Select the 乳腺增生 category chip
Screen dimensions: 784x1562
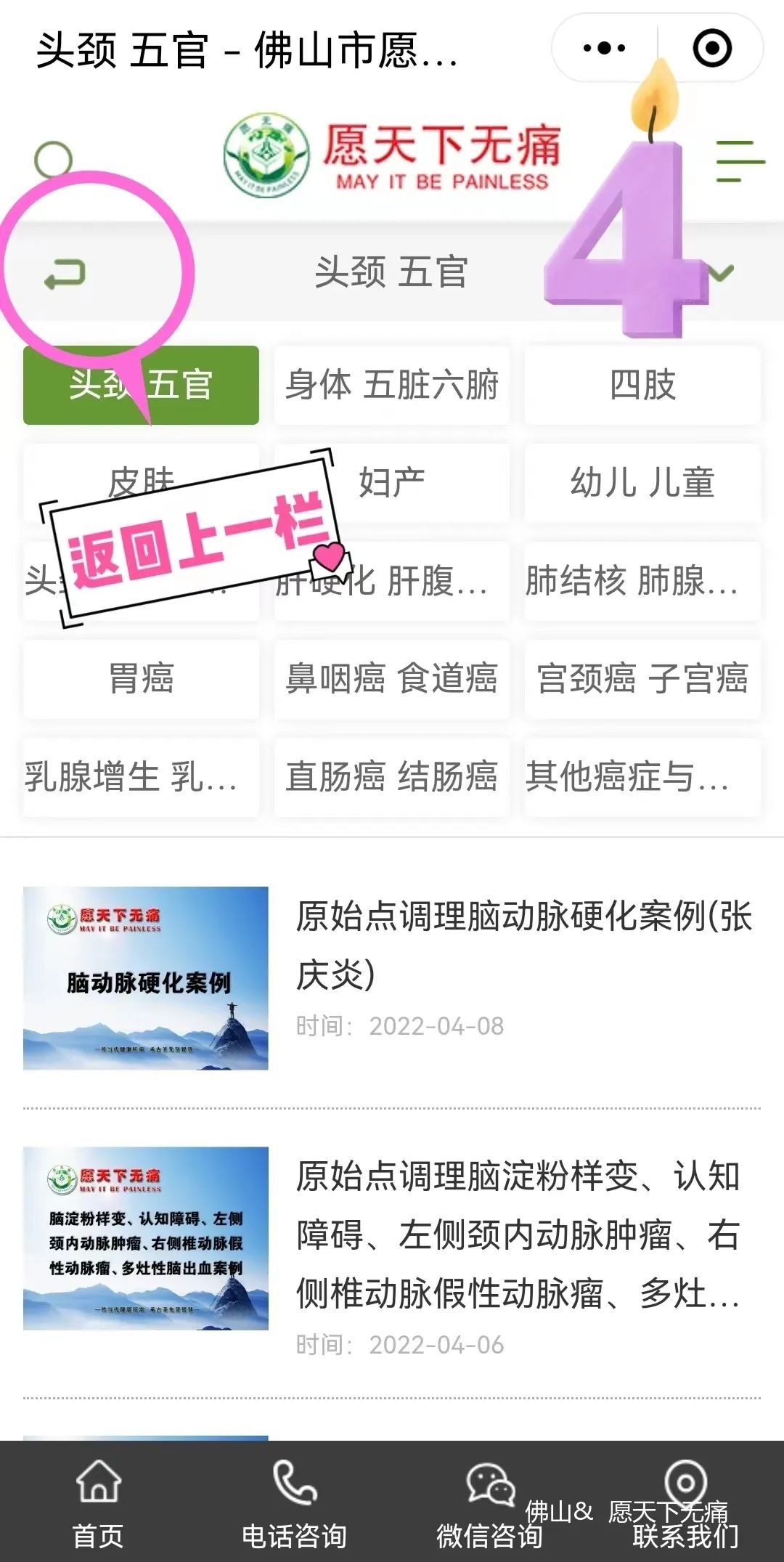click(141, 777)
